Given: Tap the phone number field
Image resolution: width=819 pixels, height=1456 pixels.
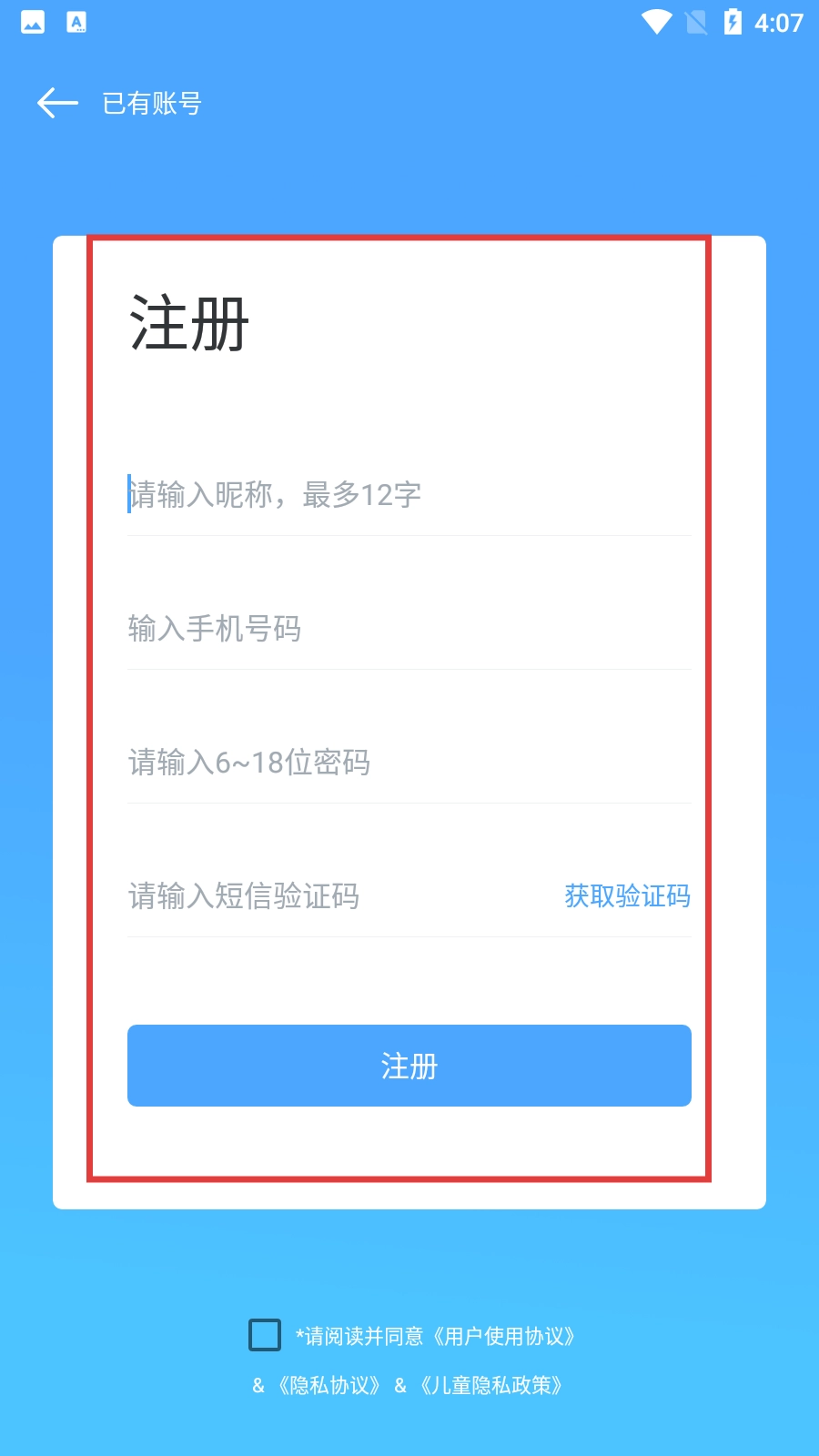Looking at the screenshot, I should pyautogui.click(x=408, y=629).
